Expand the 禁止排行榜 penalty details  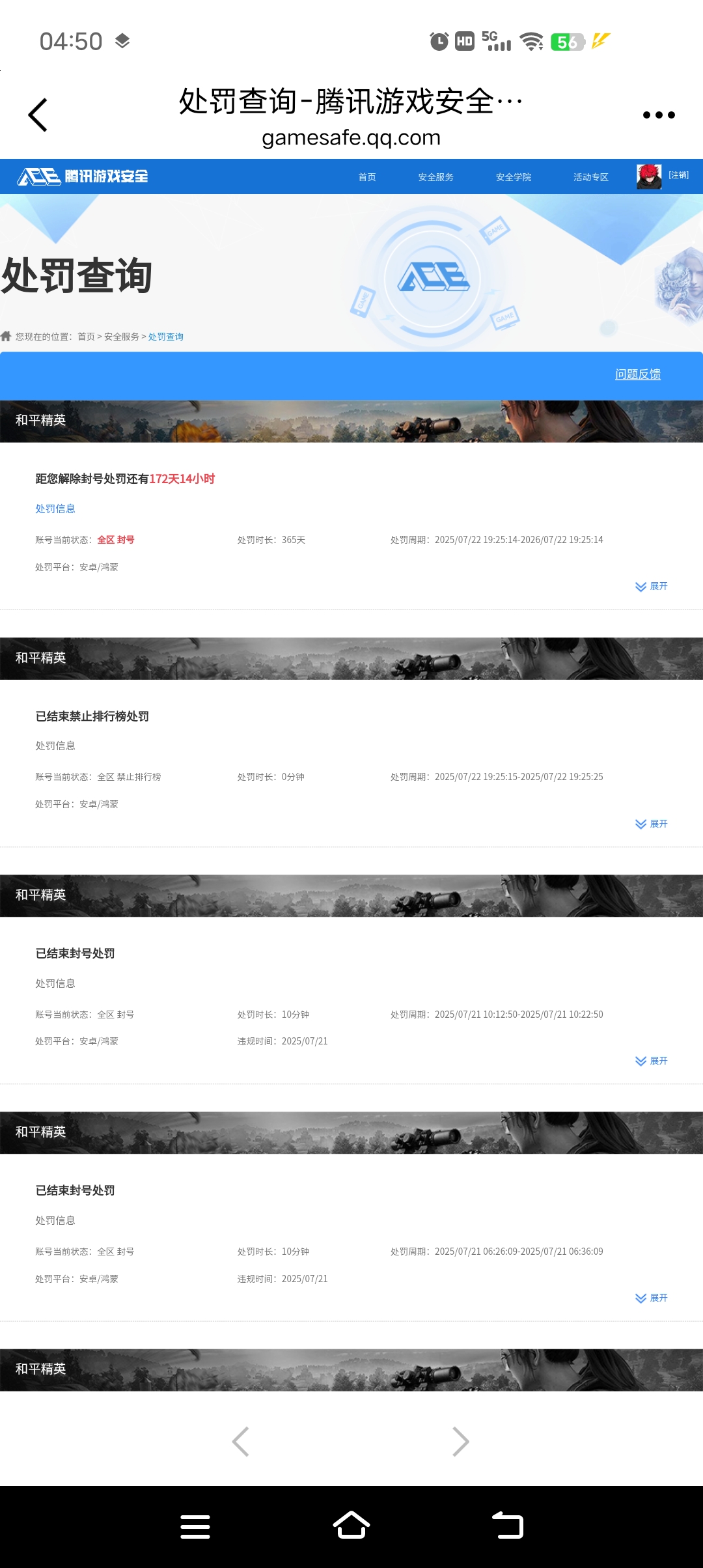652,824
